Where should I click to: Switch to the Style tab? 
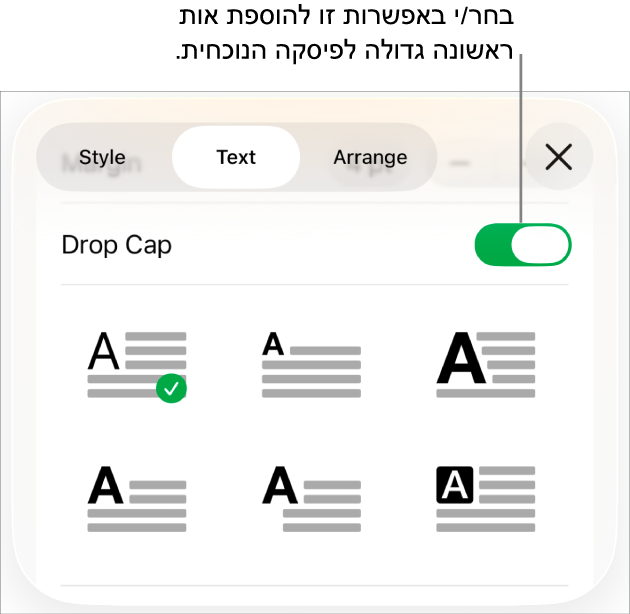coord(102,157)
